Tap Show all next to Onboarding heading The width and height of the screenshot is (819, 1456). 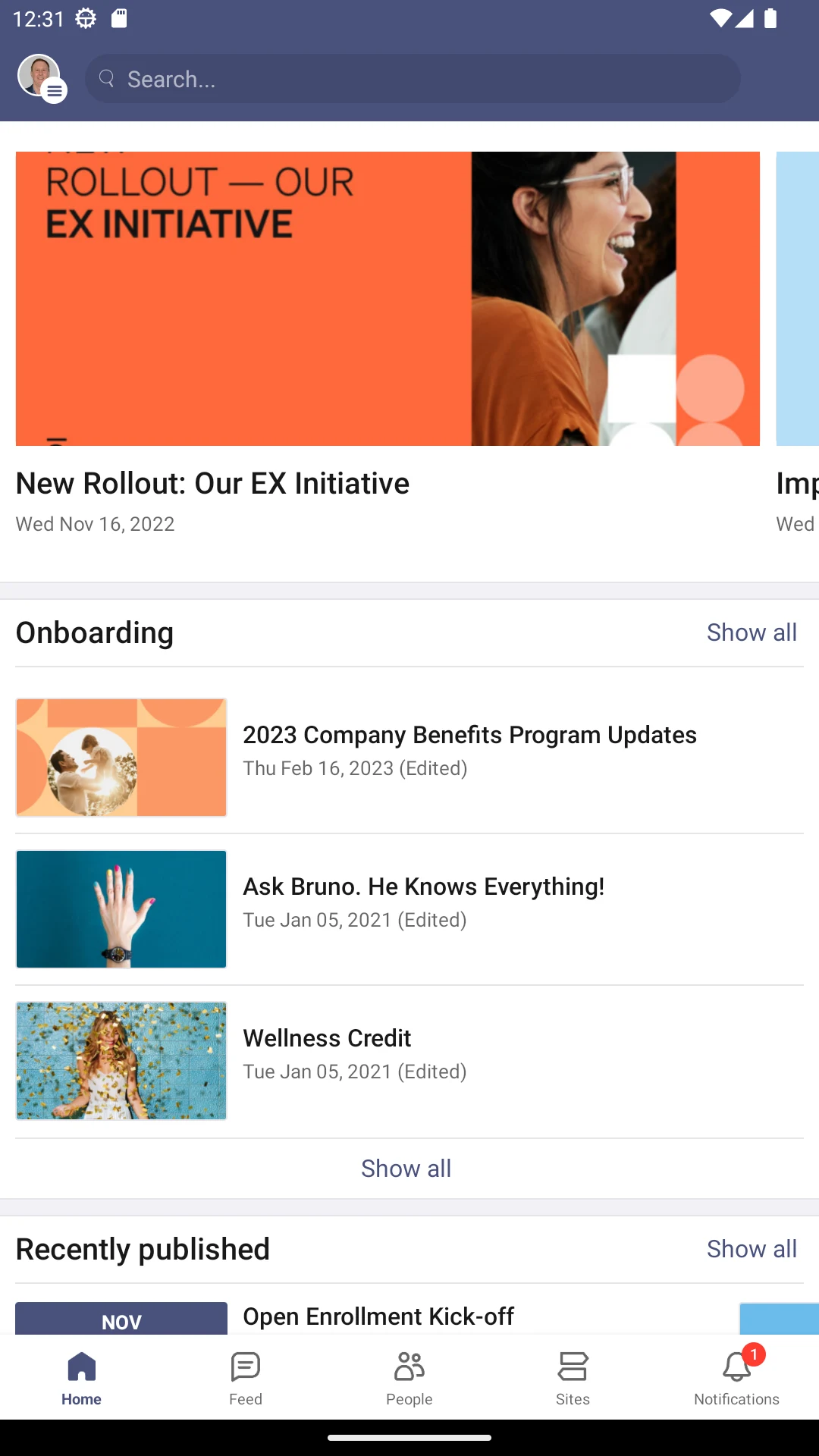(x=752, y=632)
